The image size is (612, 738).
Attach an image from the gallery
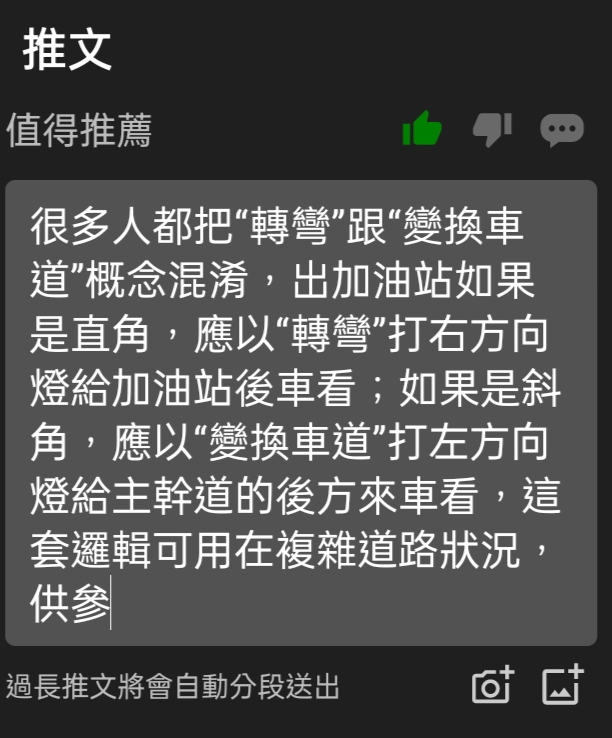point(562,685)
